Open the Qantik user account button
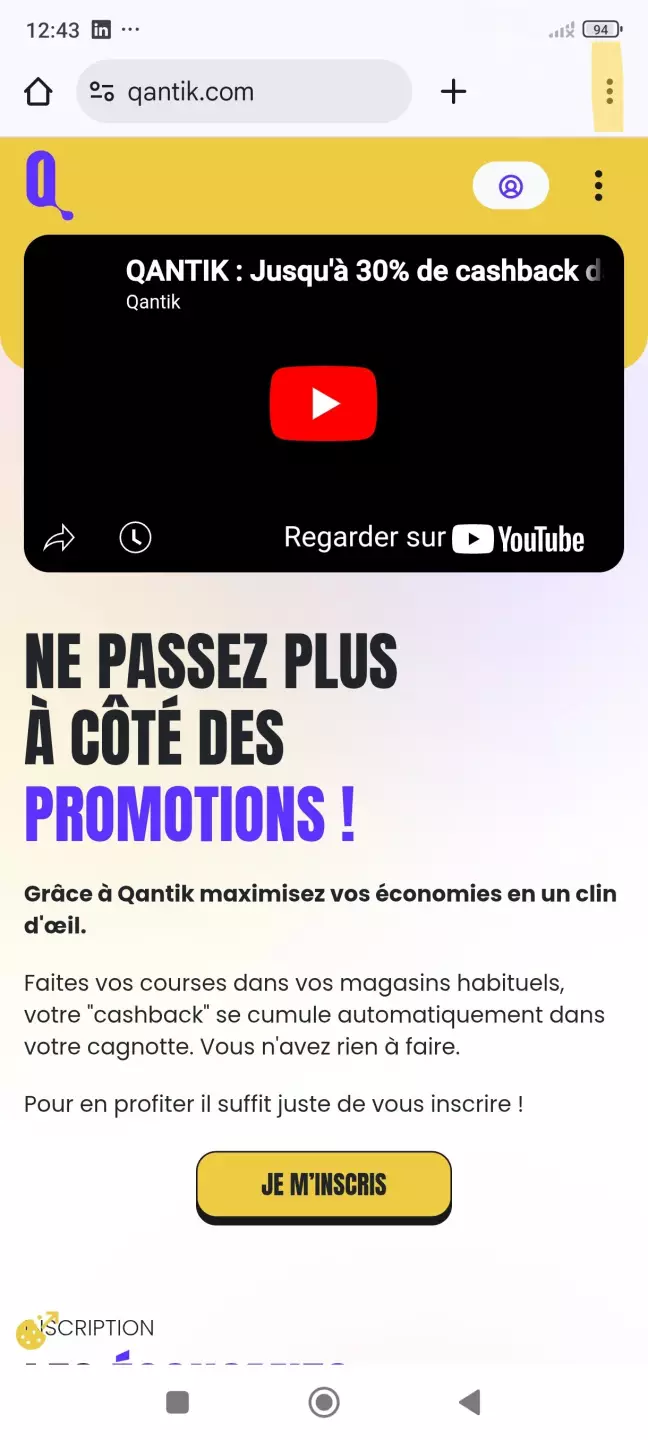Image resolution: width=648 pixels, height=1440 pixels. pos(510,186)
